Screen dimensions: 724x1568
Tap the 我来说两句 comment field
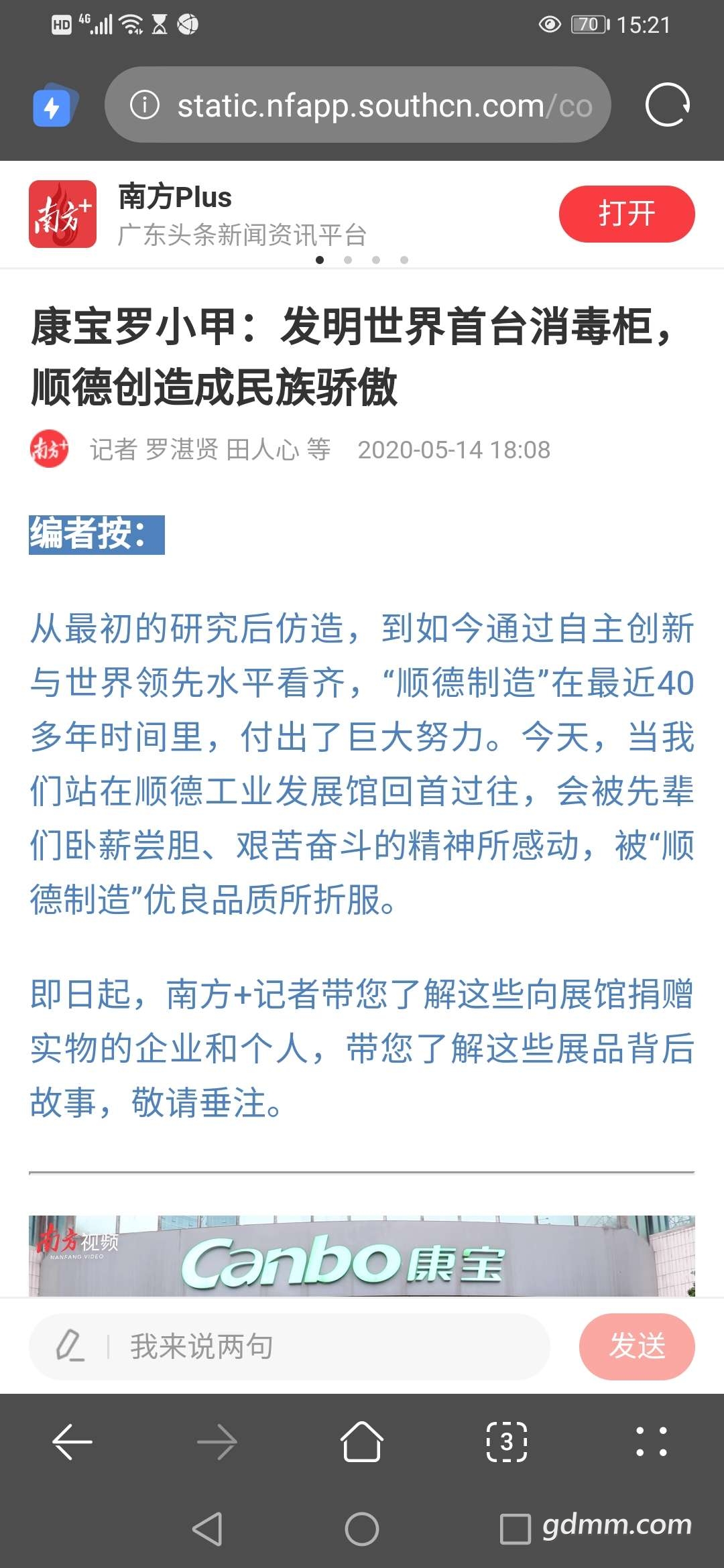(x=290, y=1346)
